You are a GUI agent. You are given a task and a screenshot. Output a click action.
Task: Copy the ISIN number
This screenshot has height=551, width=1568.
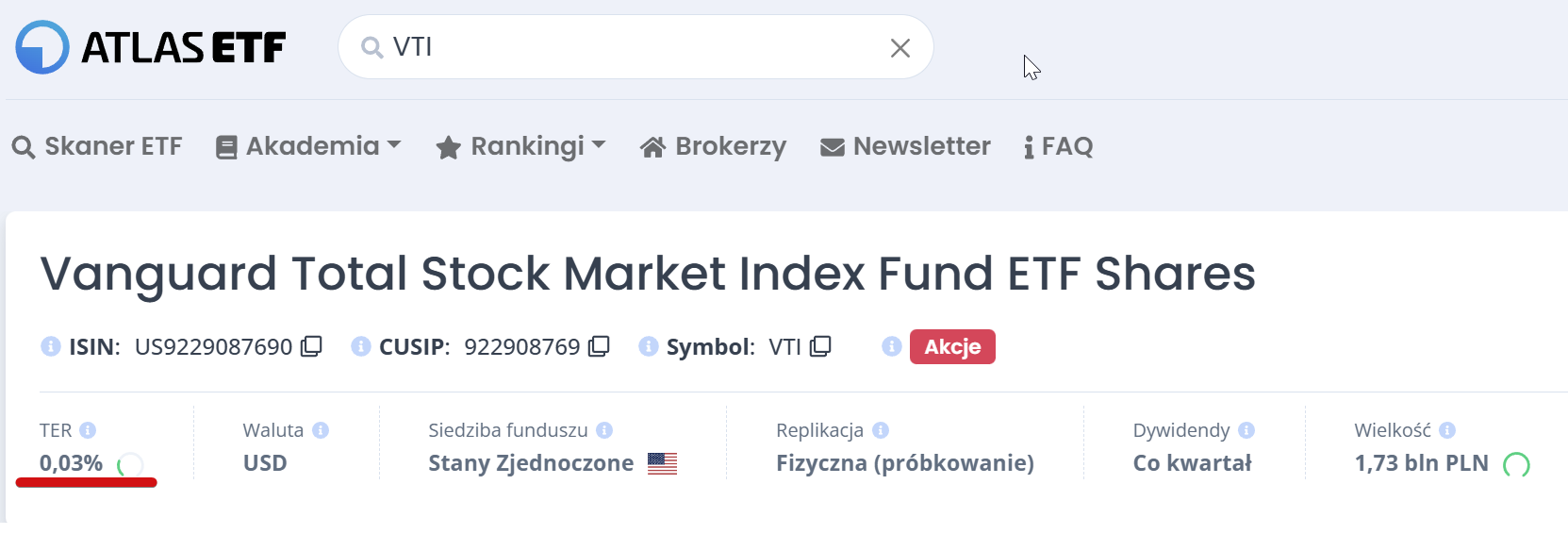[x=311, y=346]
